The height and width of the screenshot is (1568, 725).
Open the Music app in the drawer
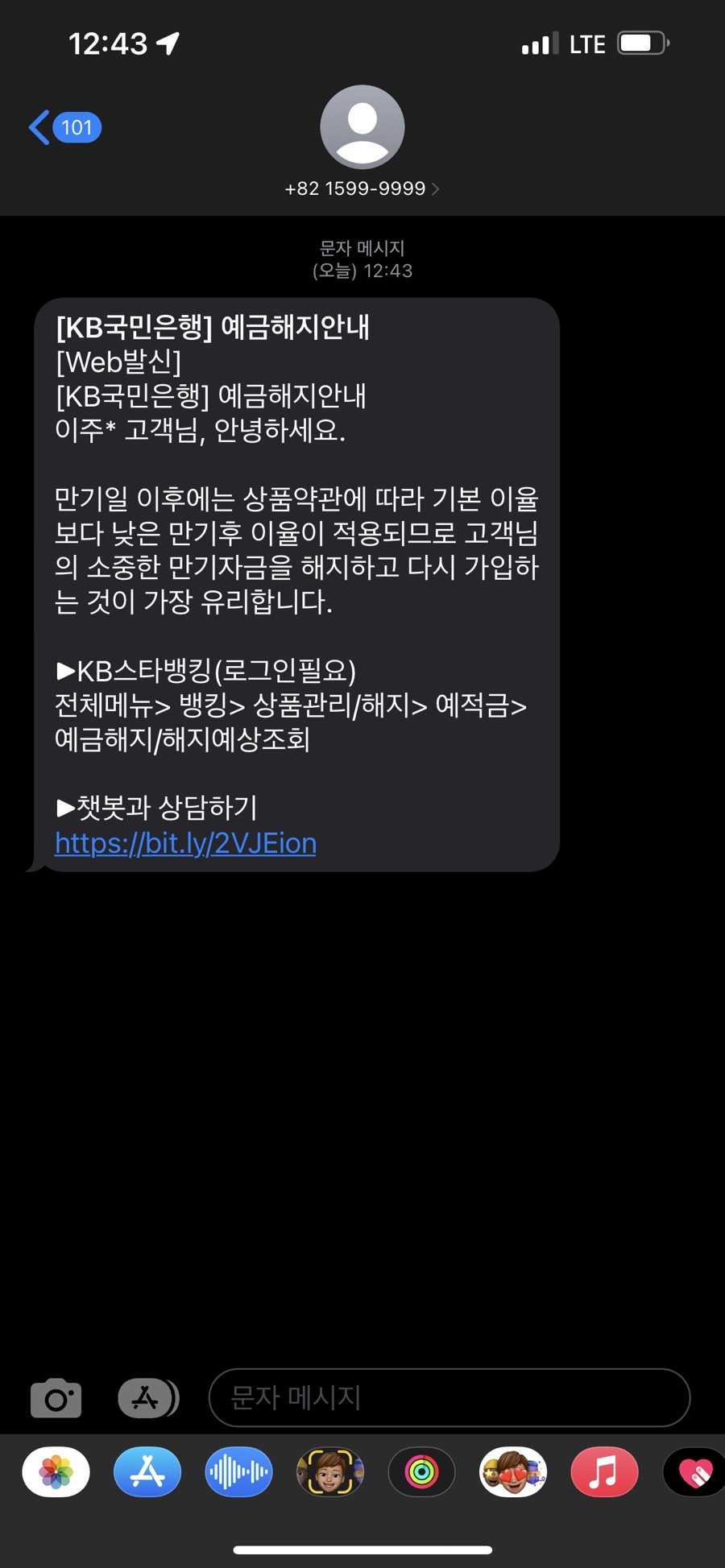[x=604, y=1472]
